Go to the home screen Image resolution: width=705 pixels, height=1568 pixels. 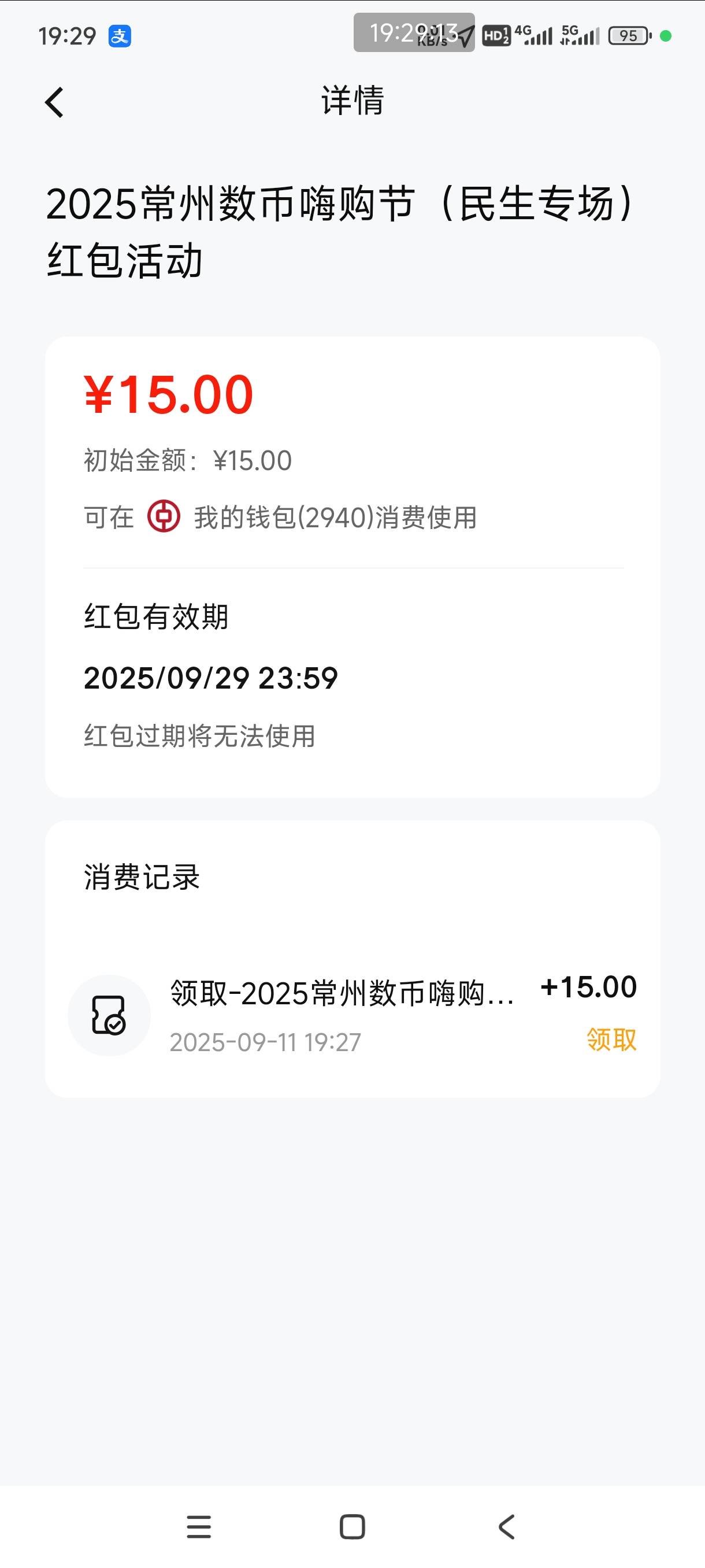tap(352, 1526)
